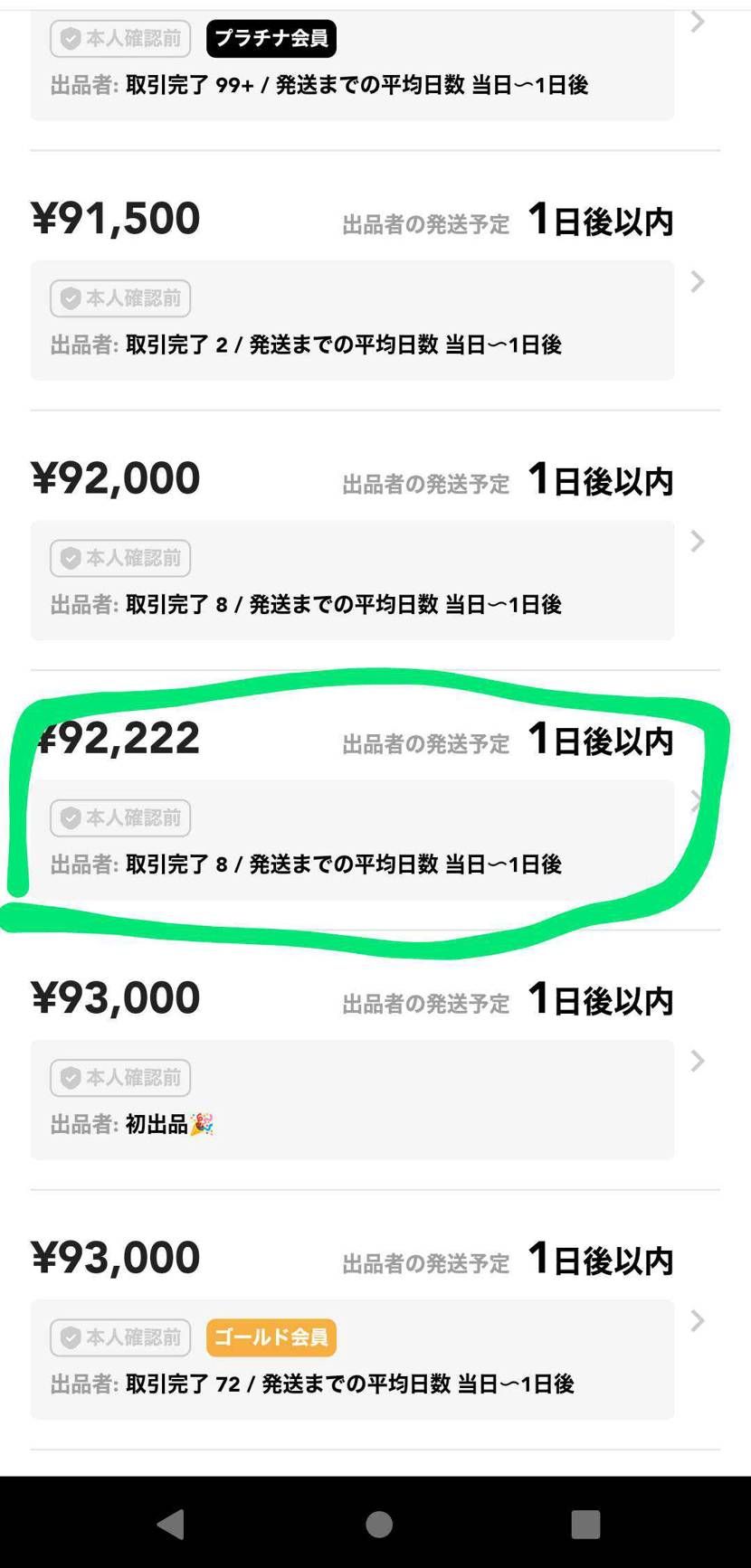The width and height of the screenshot is (751, 1568).
Task: Open the ¥93,000 ゴールド会員 seller listing
Action: click(352, 1358)
